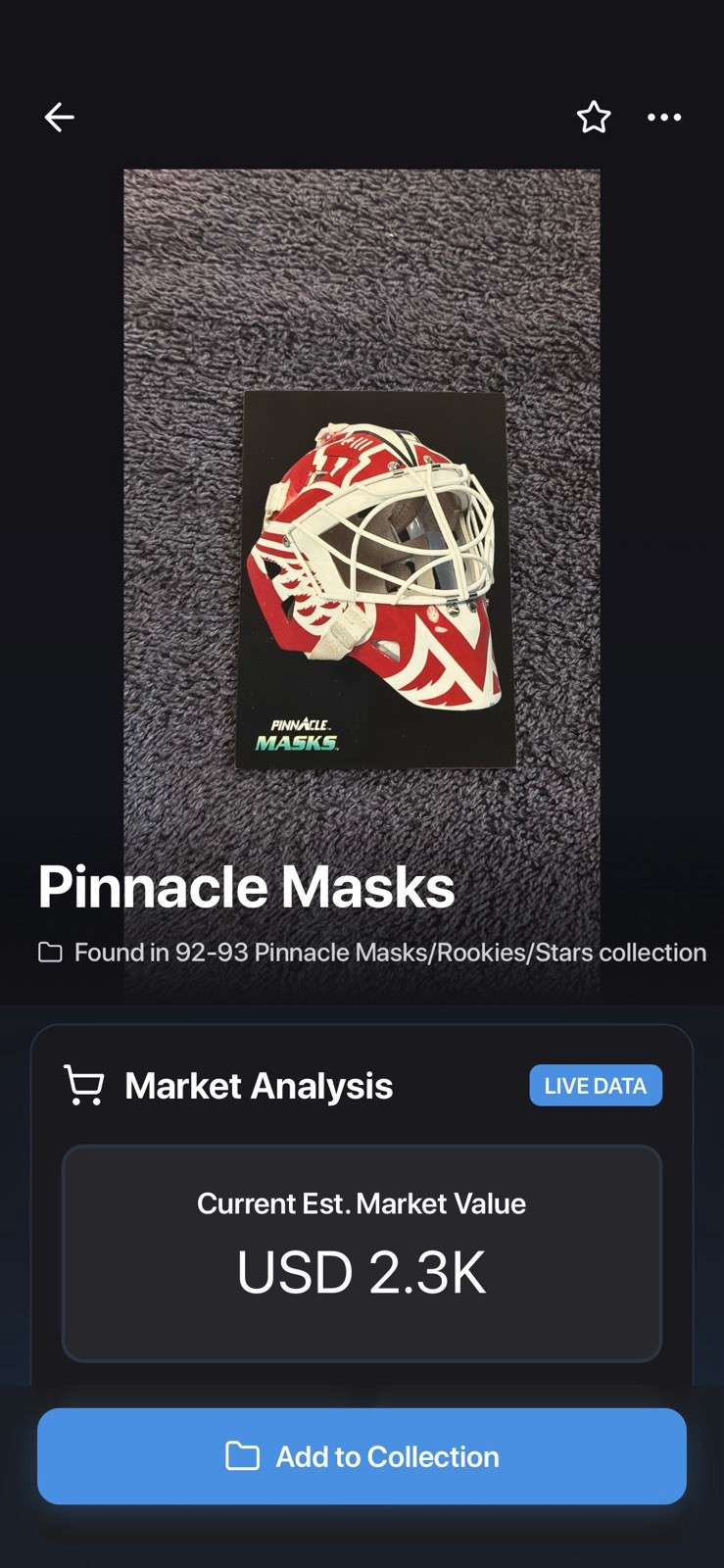Image resolution: width=724 pixels, height=1568 pixels.
Task: Tap the Add to Collection button
Action: [362, 1456]
